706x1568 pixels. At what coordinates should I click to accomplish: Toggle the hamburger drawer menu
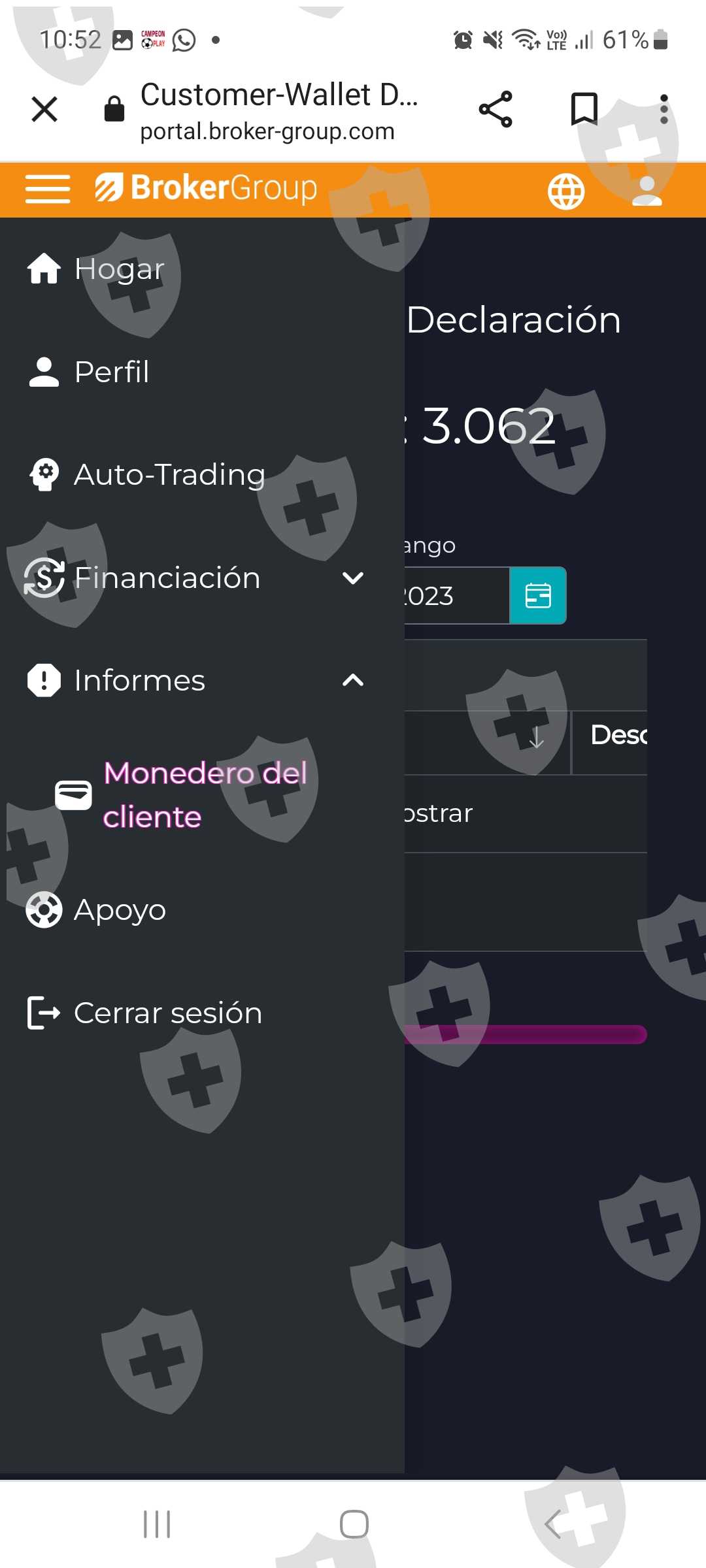[48, 189]
